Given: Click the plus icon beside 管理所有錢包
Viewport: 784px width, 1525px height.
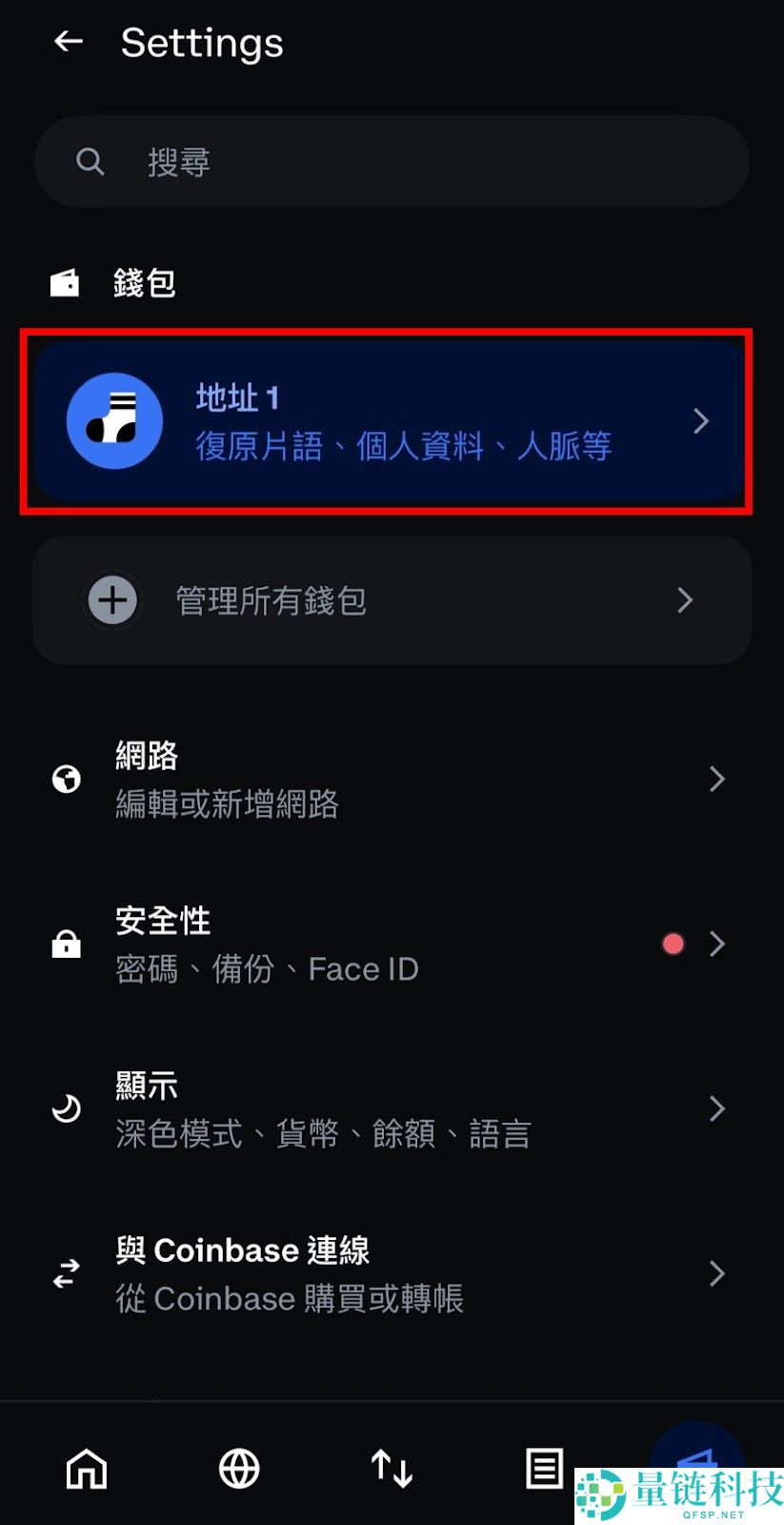Looking at the screenshot, I should pyautogui.click(x=112, y=600).
